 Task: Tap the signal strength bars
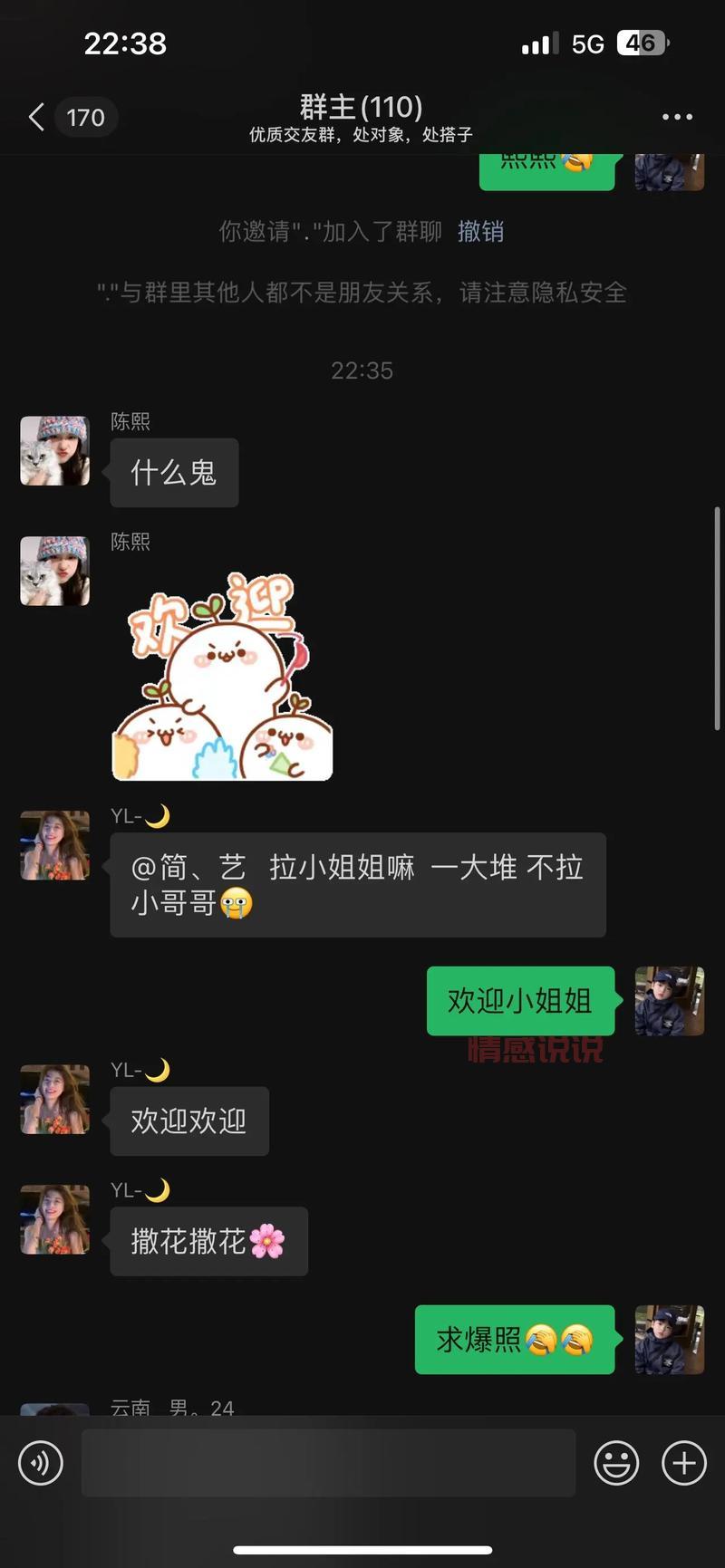click(x=538, y=43)
